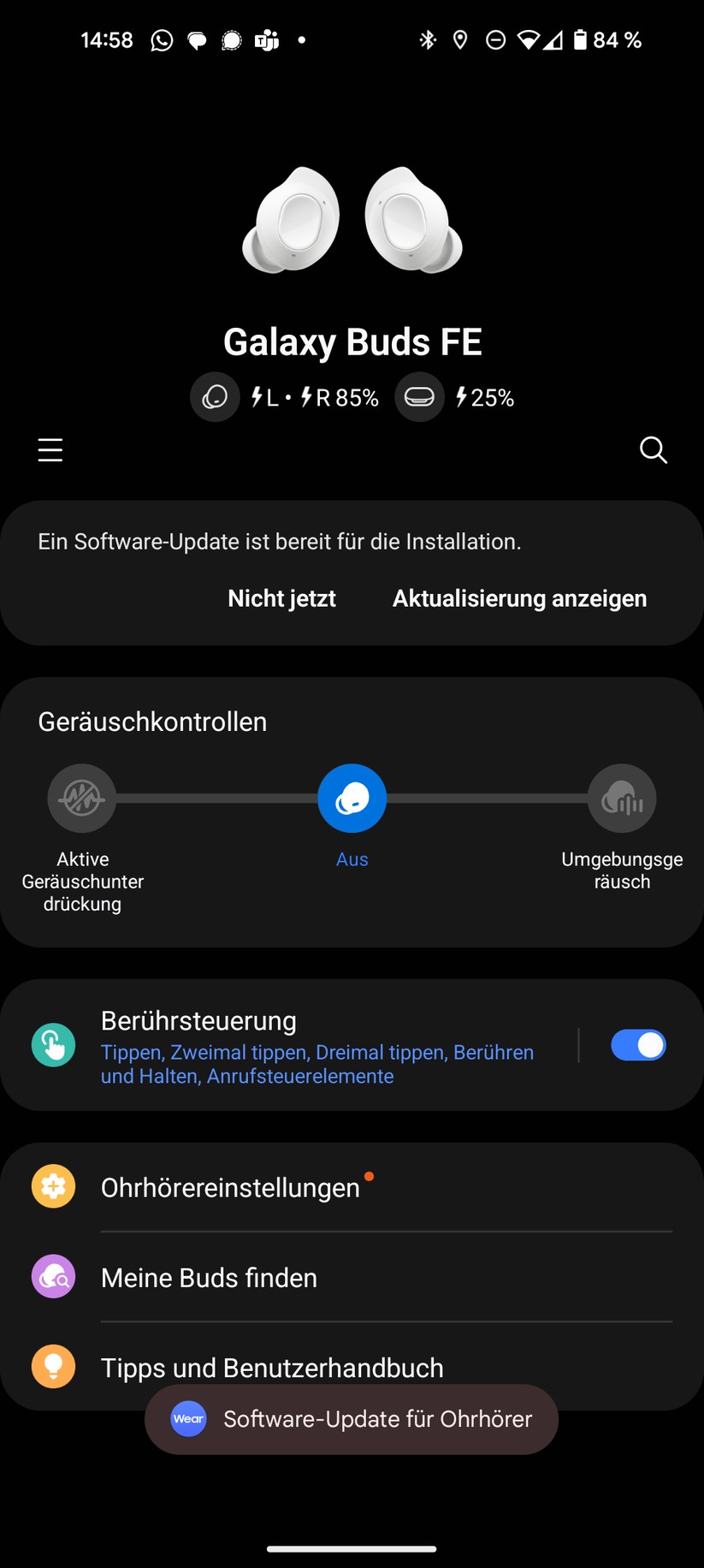Open the search icon
704x1568 pixels.
(x=654, y=449)
